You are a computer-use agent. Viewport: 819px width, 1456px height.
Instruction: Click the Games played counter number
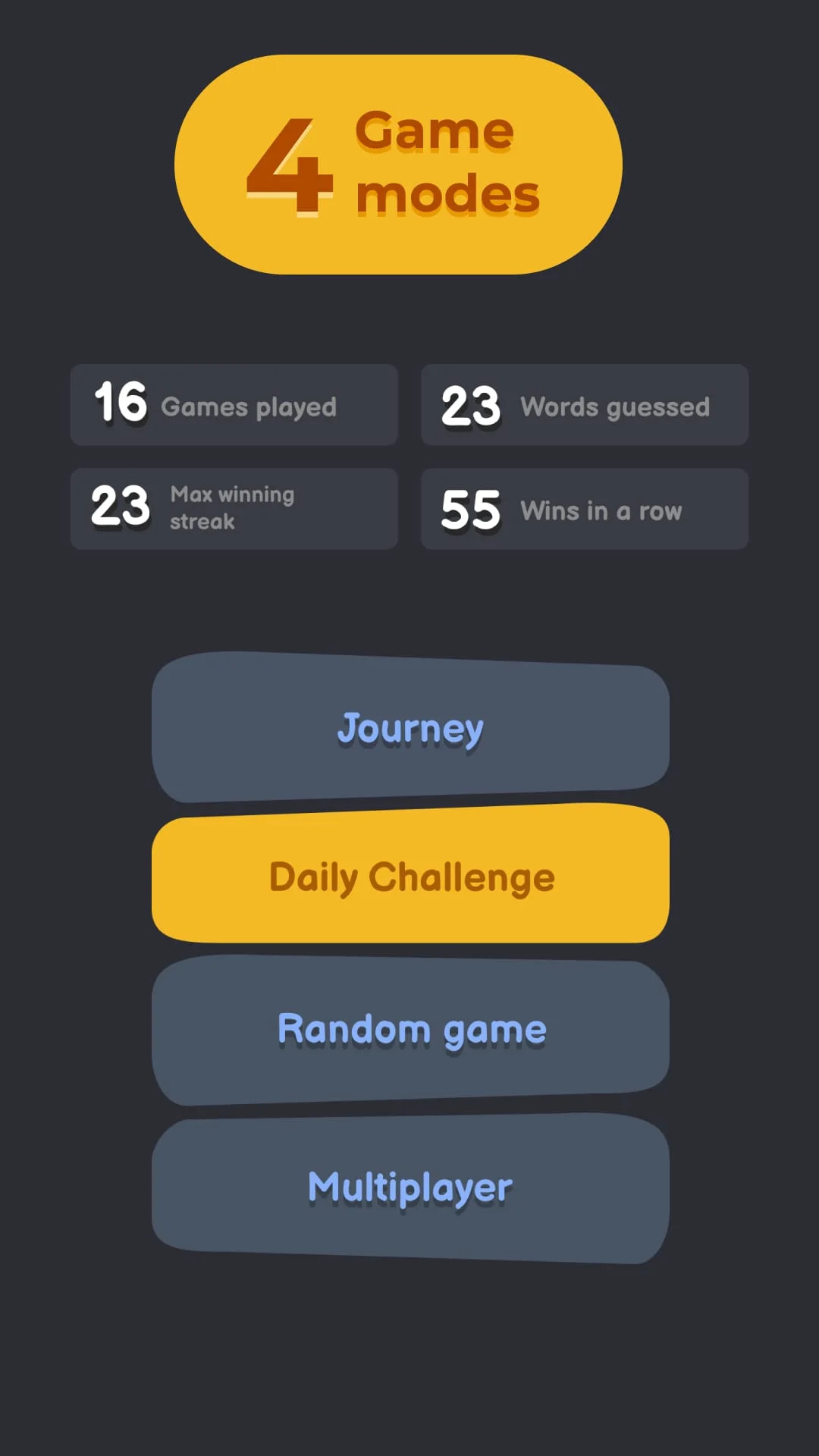pyautogui.click(x=121, y=403)
